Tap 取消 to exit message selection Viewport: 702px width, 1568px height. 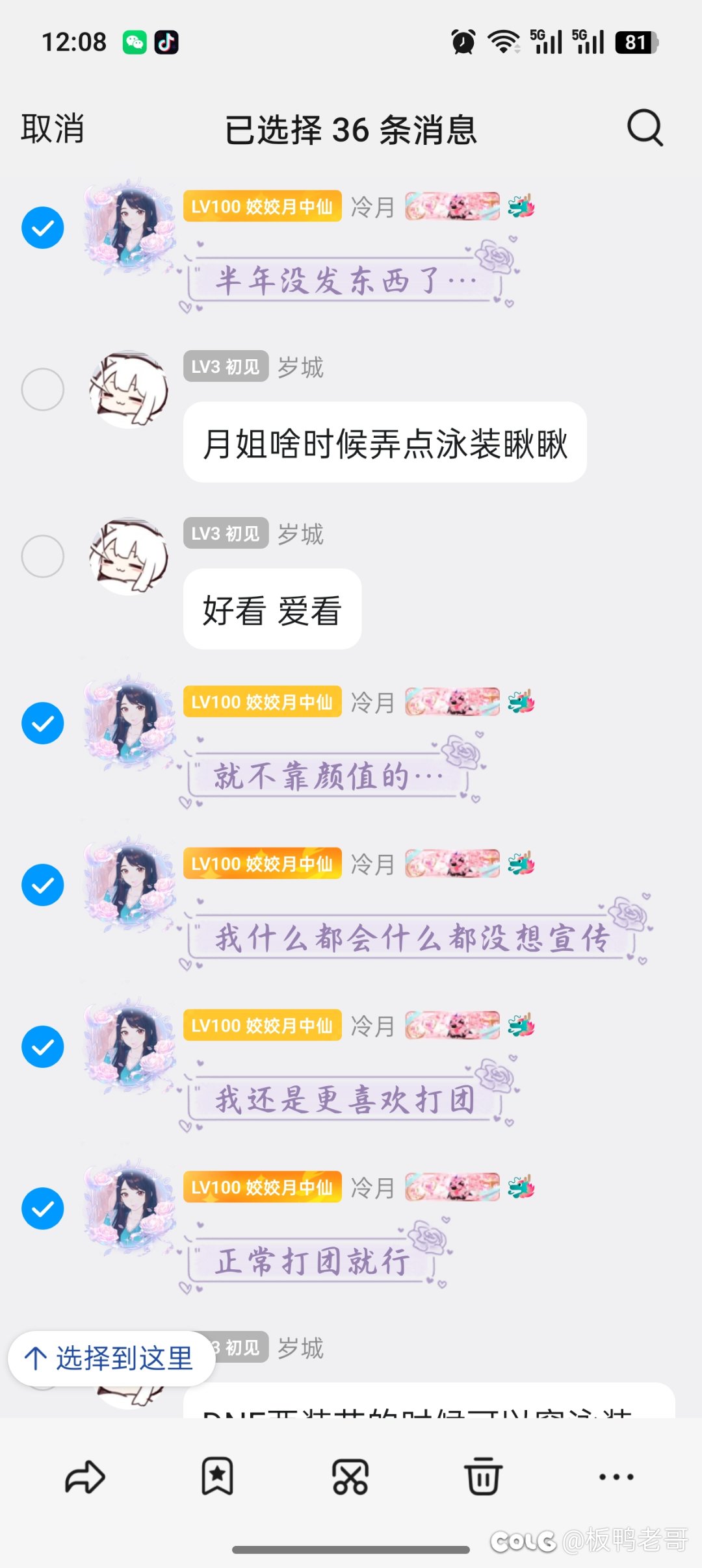click(53, 129)
